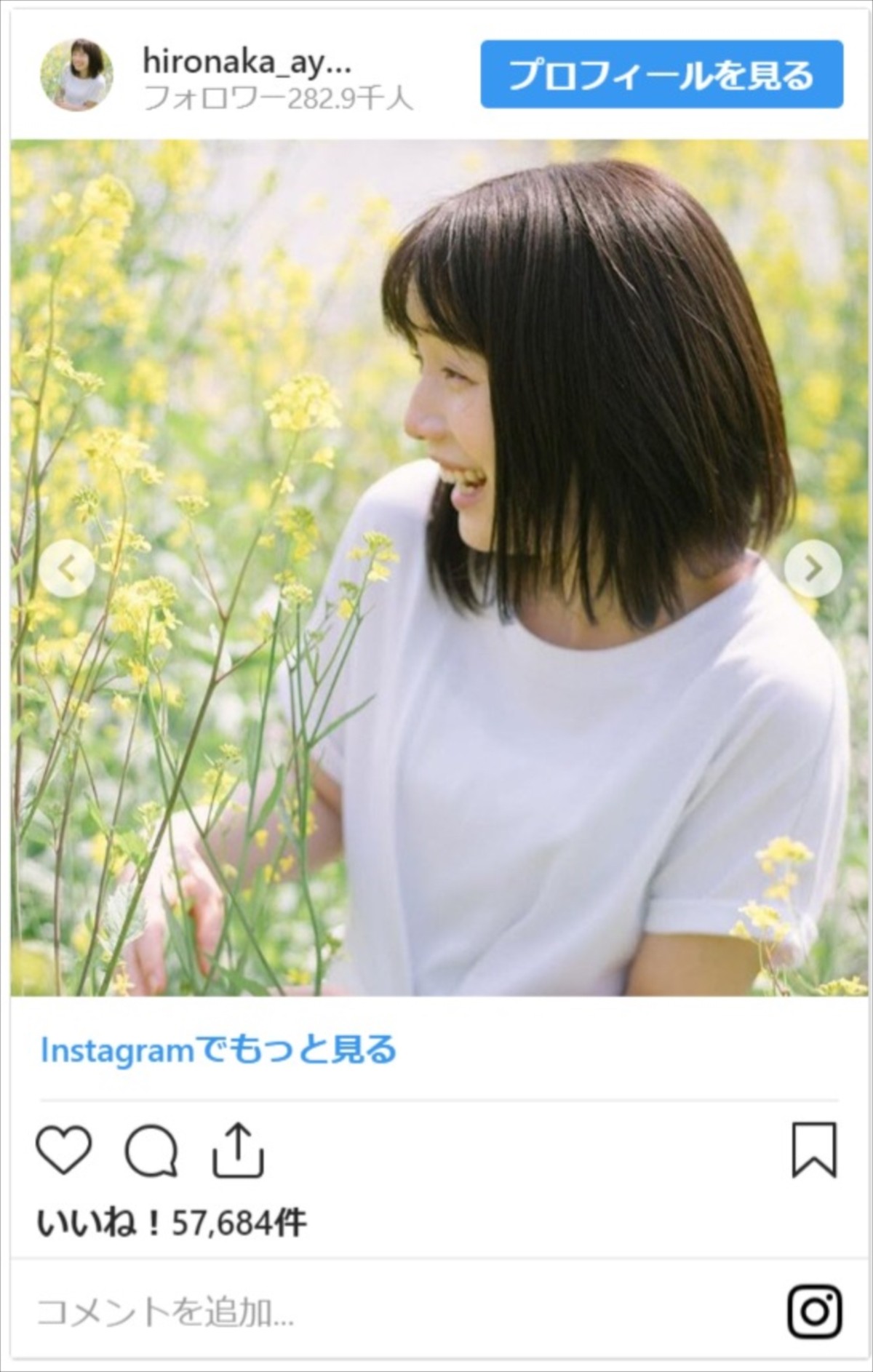
Task: Open the hironaka_ay... profile avatar
Action: [x=76, y=75]
